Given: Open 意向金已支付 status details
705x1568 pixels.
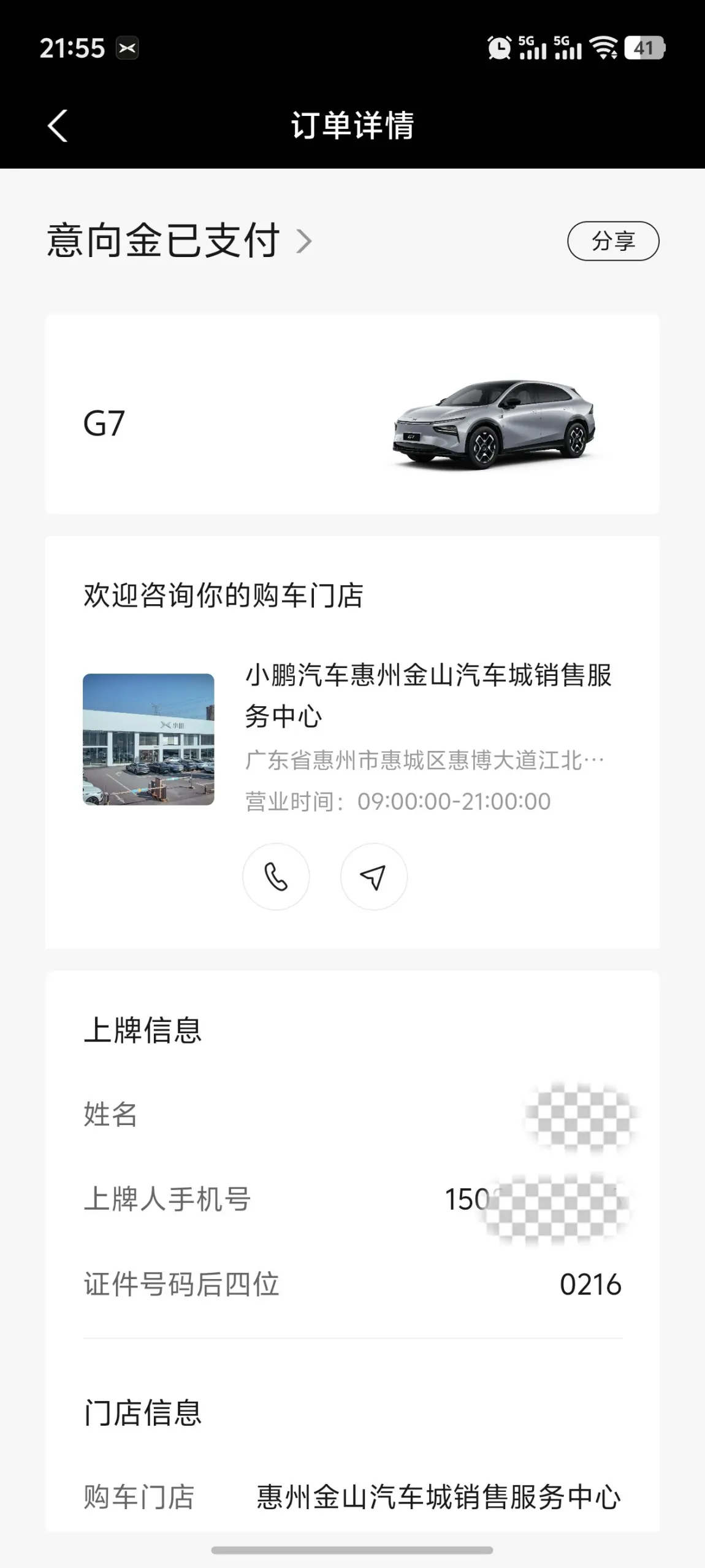Looking at the screenshot, I should tap(179, 240).
